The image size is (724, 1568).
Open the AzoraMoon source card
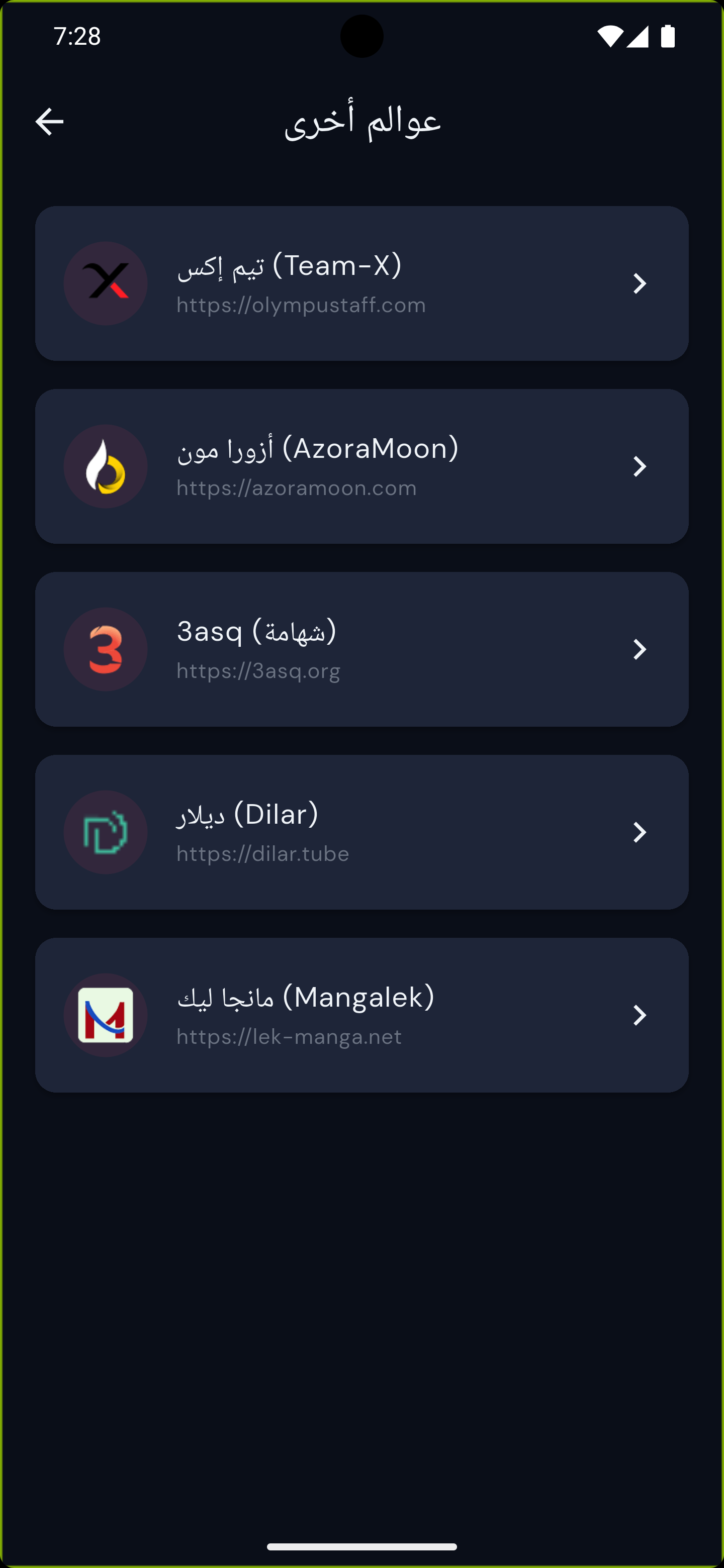click(x=361, y=466)
